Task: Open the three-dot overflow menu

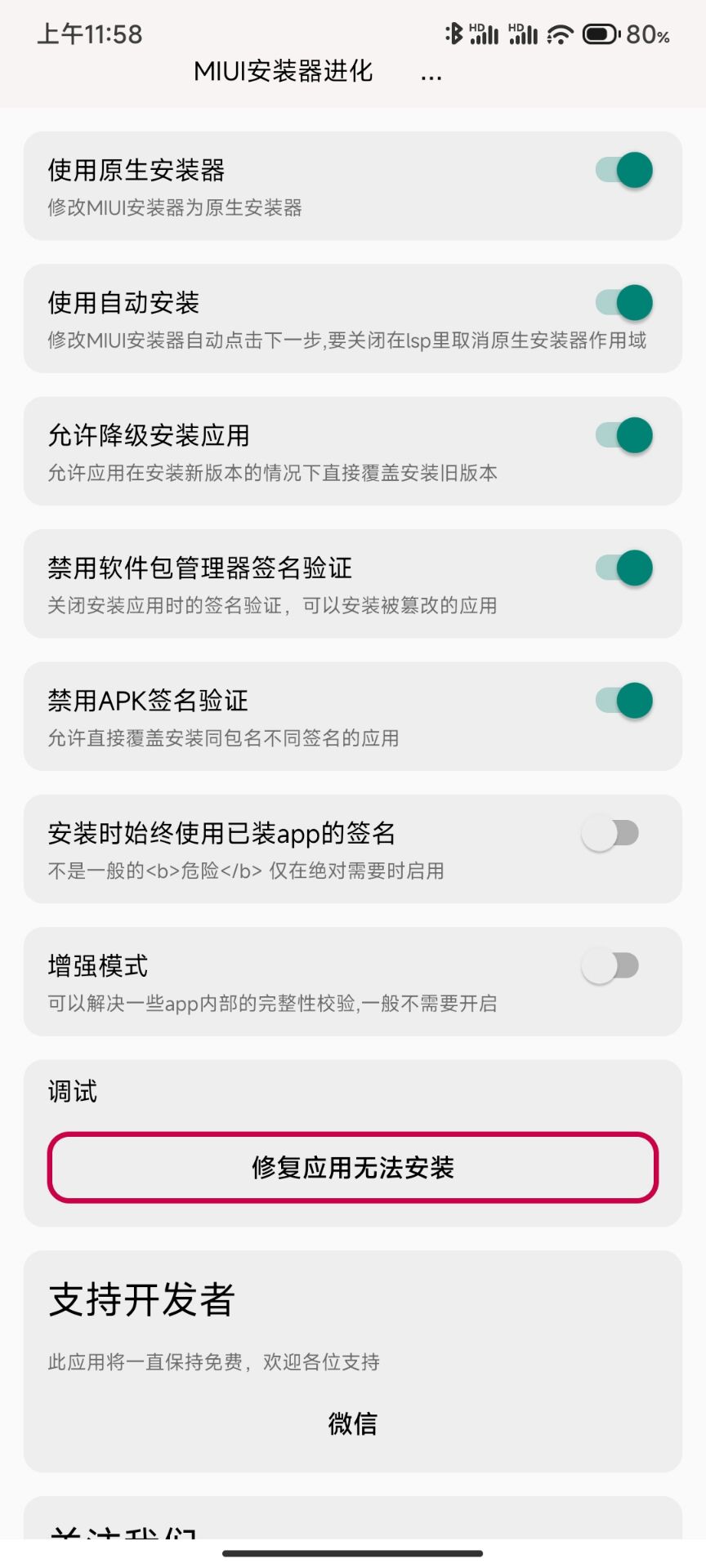Action: [x=431, y=73]
